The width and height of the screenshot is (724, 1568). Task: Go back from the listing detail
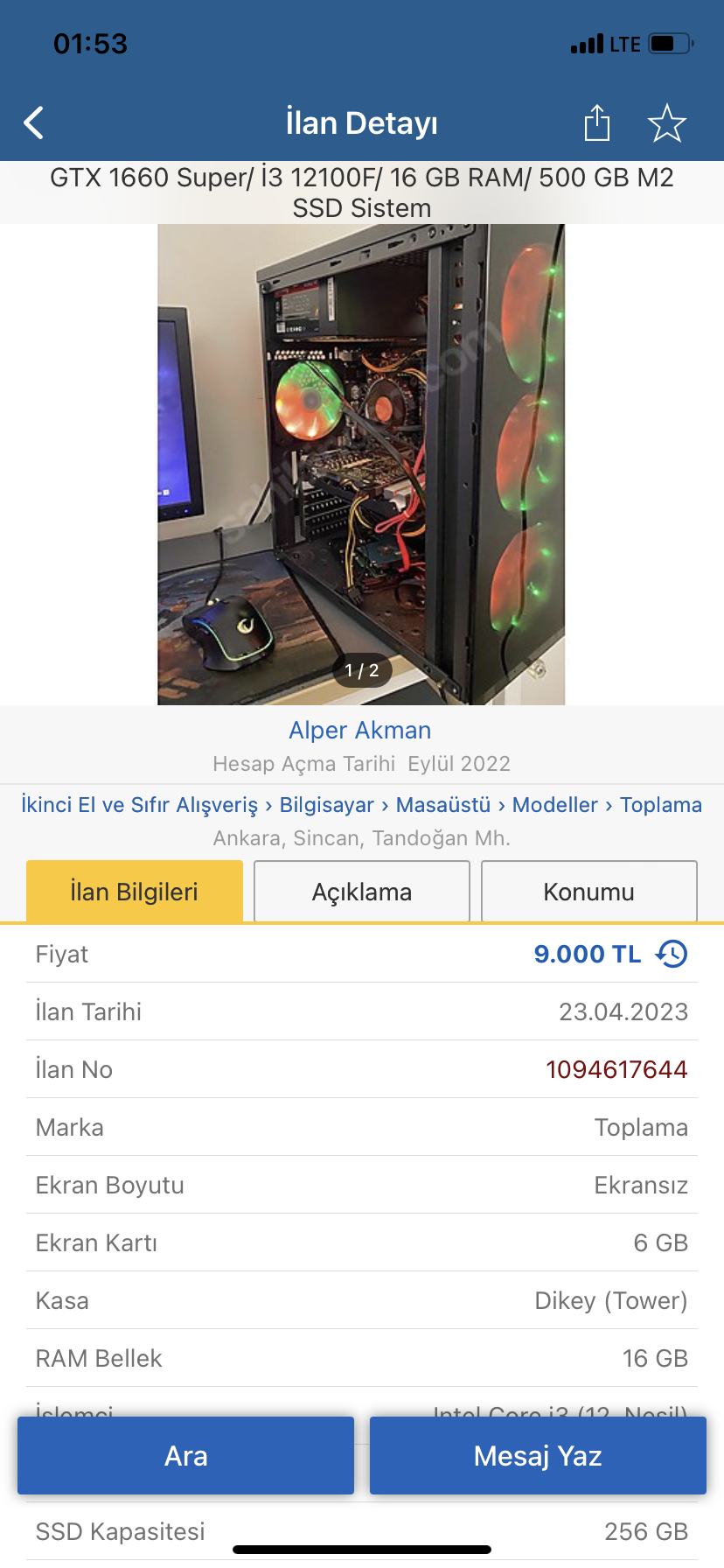34,123
